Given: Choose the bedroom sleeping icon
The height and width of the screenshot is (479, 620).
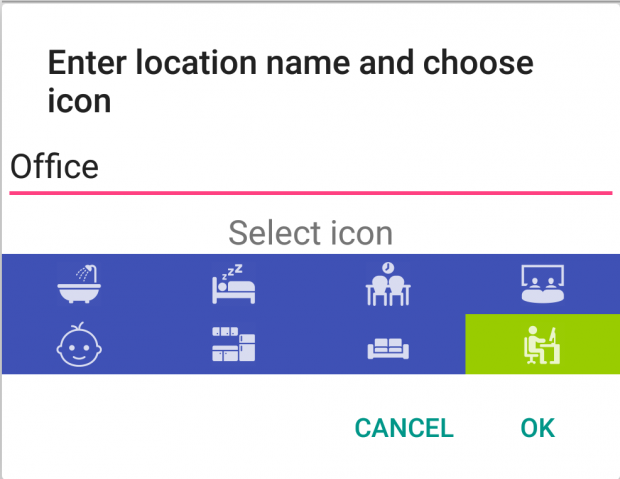Looking at the screenshot, I should click(233, 284).
